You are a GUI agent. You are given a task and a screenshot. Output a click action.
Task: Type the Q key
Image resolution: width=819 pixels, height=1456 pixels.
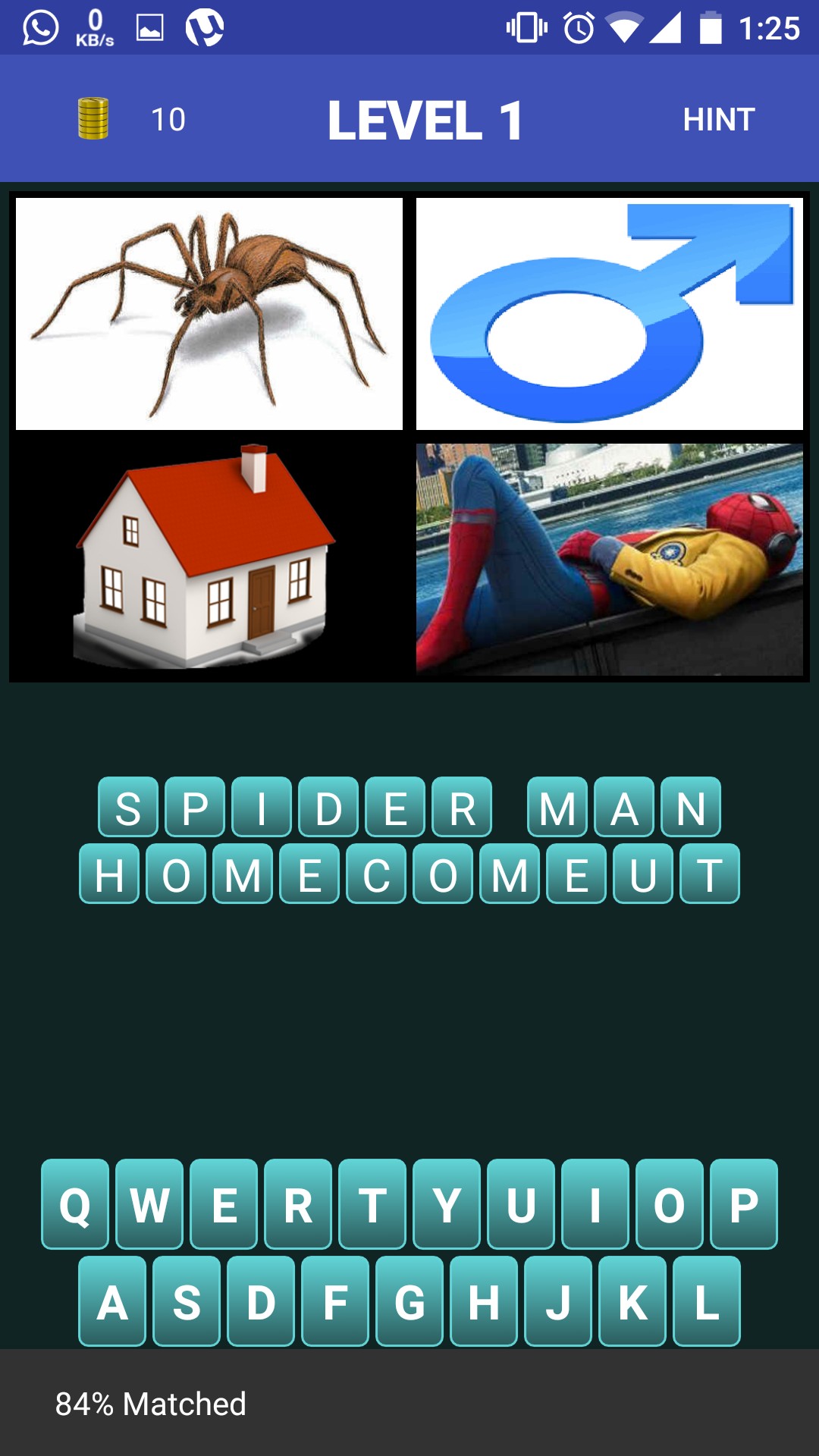click(x=75, y=1204)
